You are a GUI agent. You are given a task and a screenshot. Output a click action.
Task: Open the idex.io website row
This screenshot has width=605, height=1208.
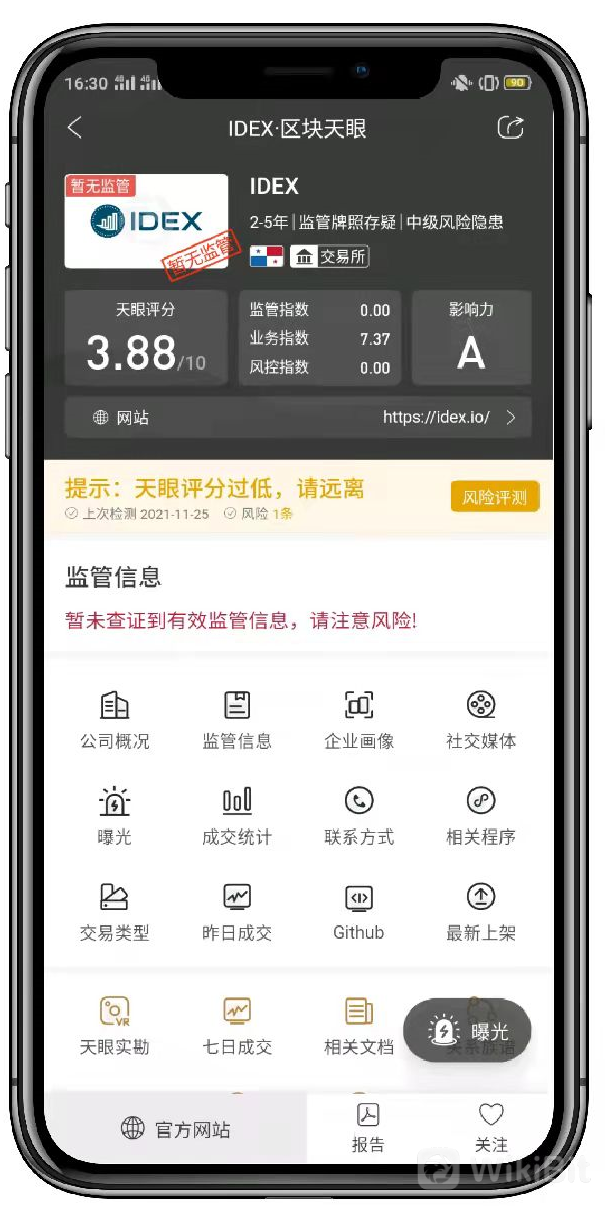coord(298,418)
